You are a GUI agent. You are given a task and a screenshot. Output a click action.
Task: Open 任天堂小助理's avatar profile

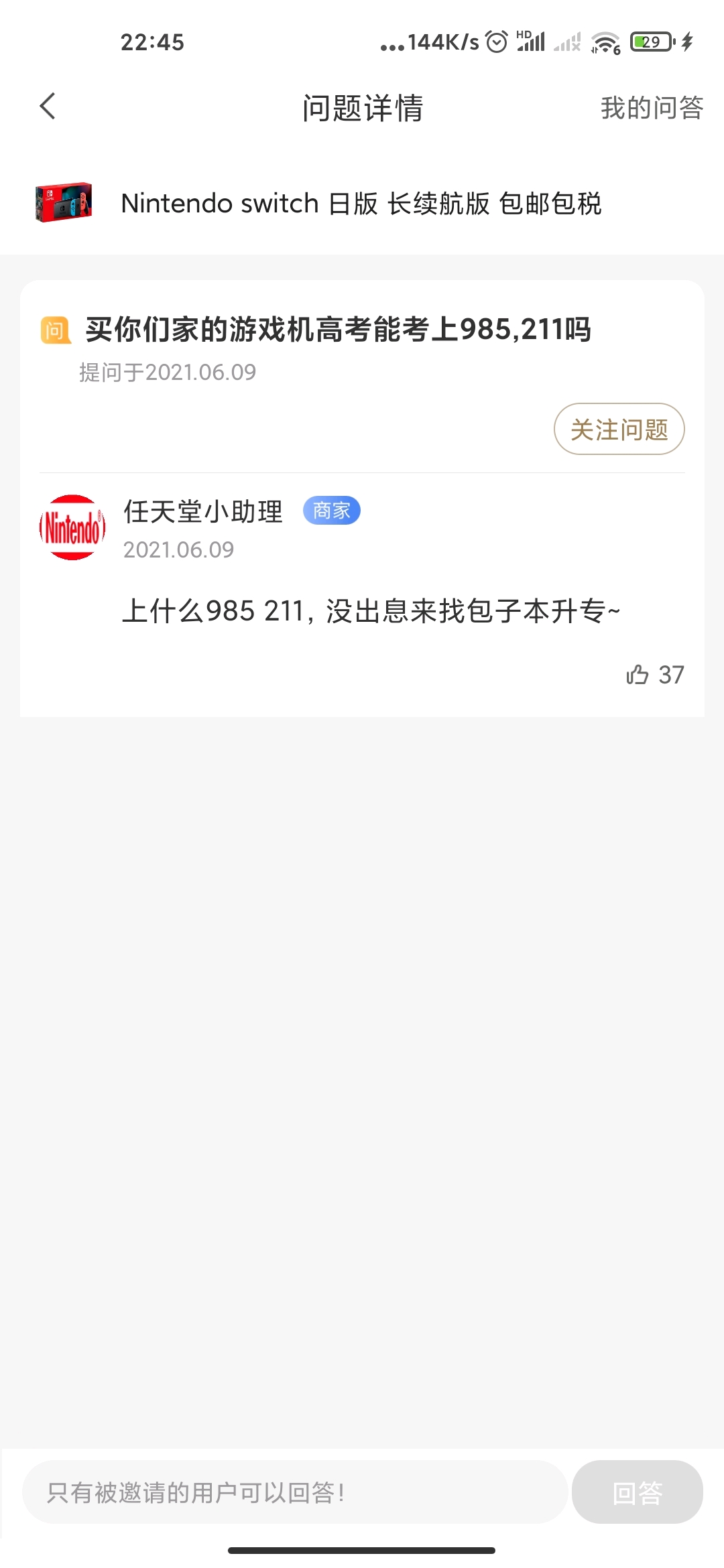pos(72,527)
